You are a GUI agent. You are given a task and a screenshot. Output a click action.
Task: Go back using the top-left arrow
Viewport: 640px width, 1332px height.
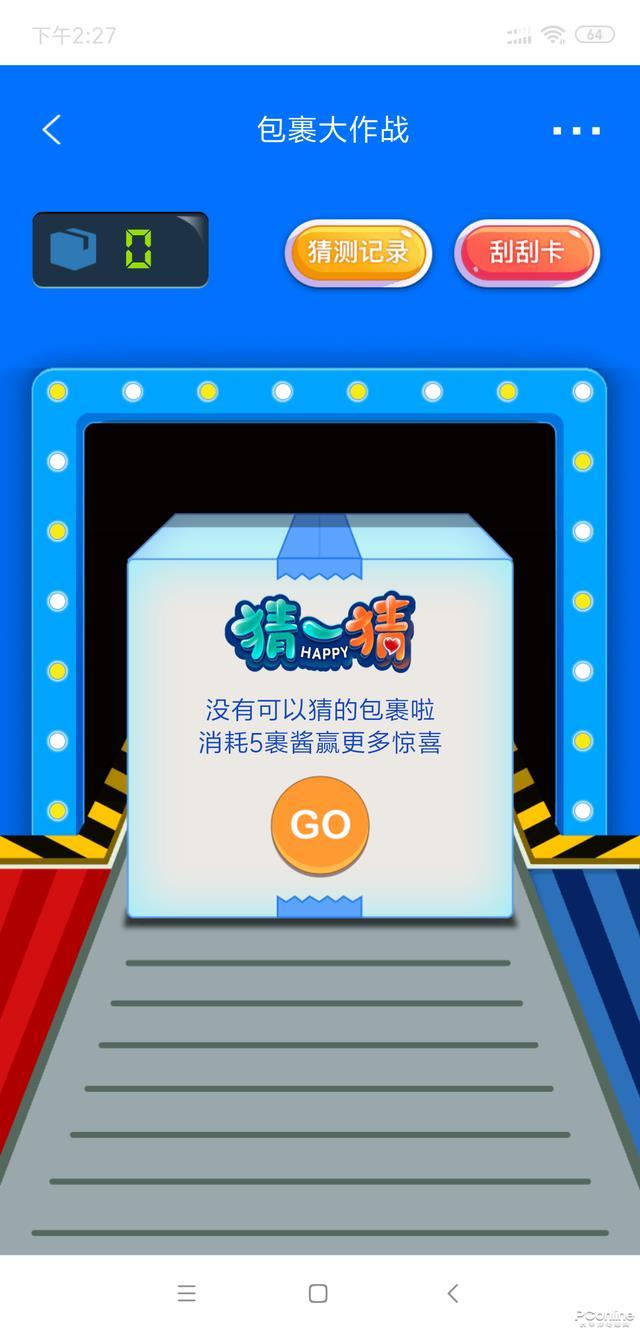click(52, 130)
